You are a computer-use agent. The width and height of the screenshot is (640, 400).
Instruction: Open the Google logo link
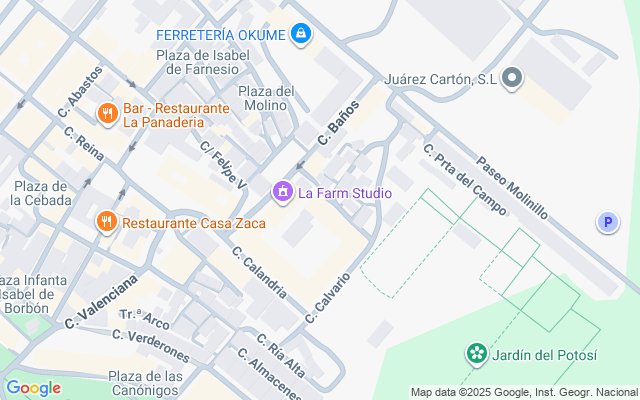(x=33, y=388)
